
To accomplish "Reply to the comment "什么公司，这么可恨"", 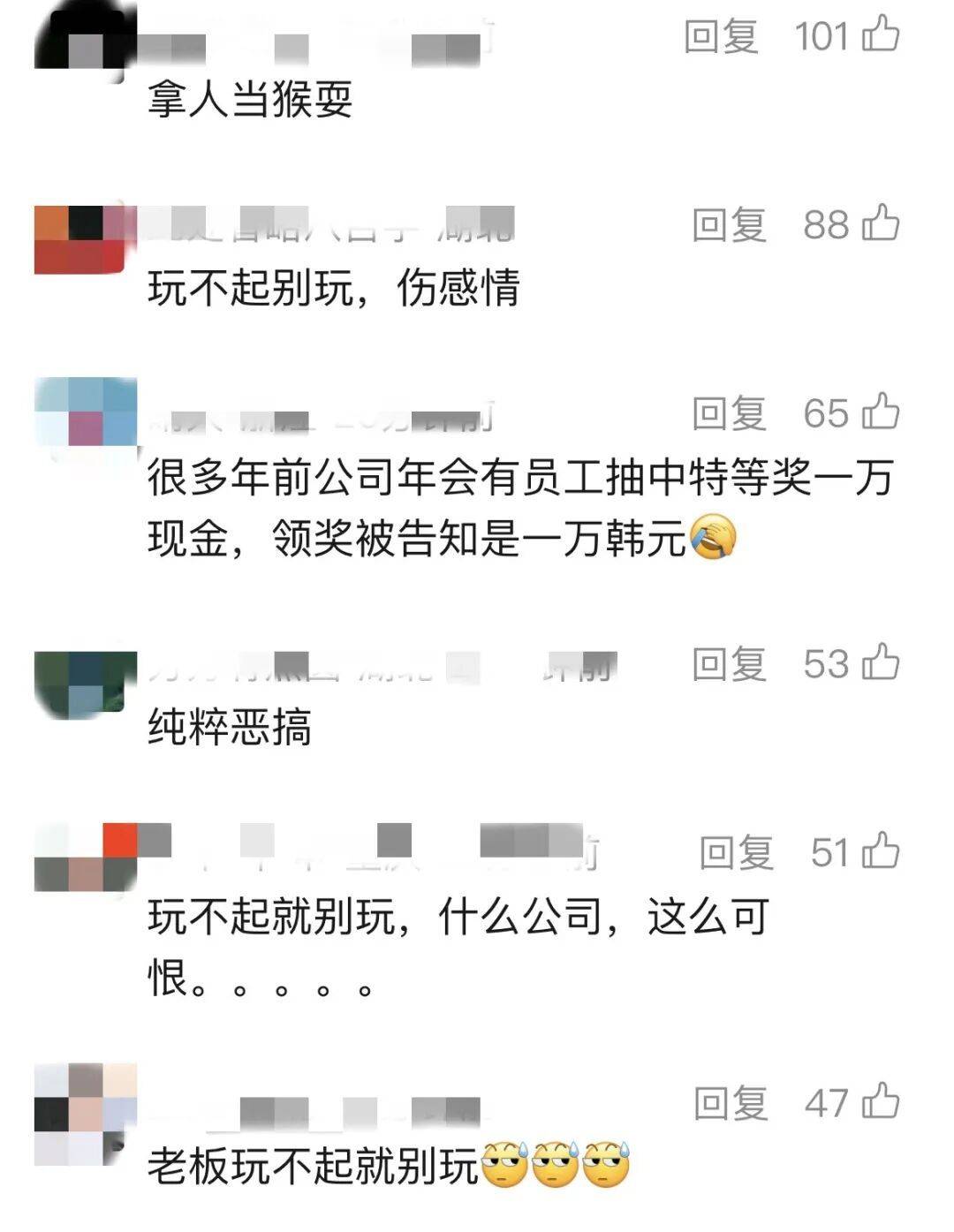I will tap(736, 853).
